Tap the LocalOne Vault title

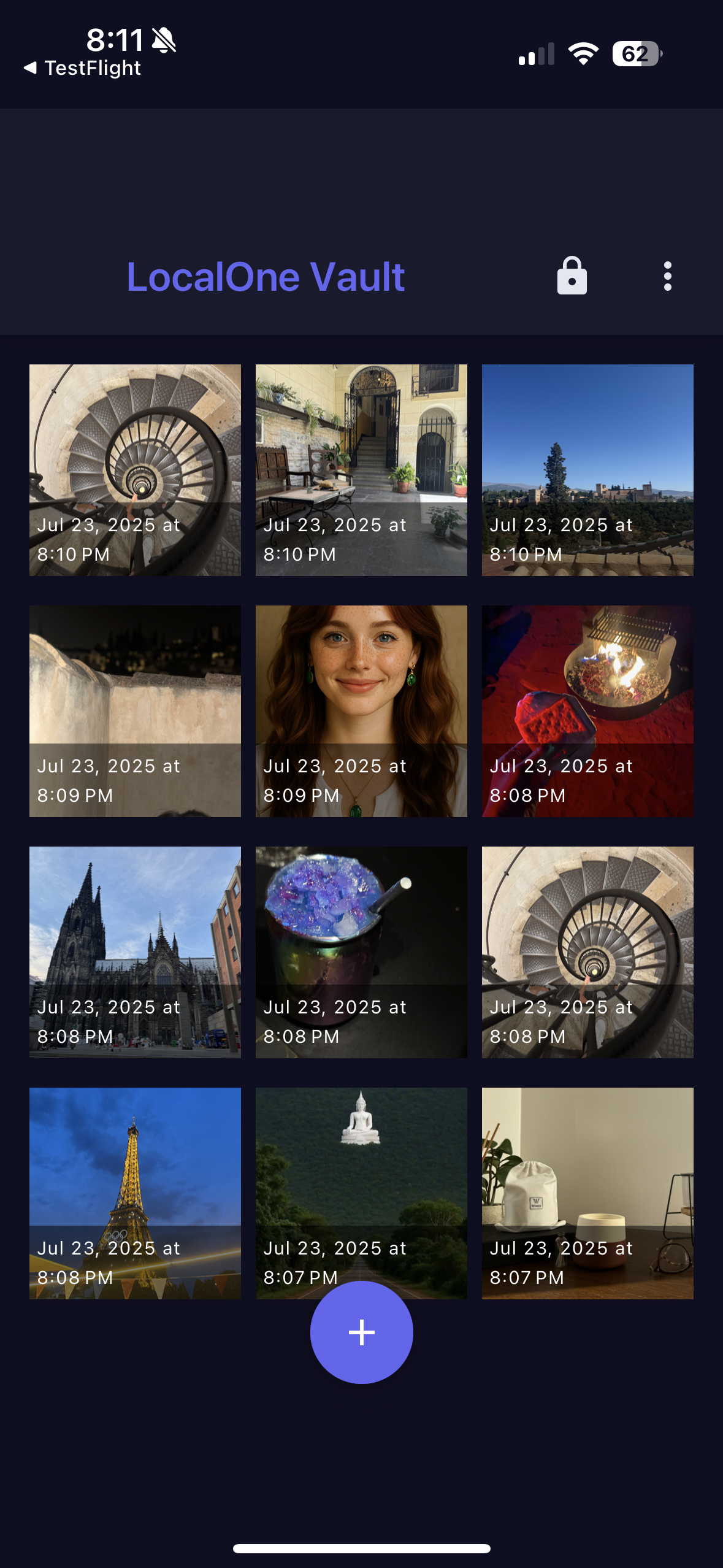[x=266, y=276]
